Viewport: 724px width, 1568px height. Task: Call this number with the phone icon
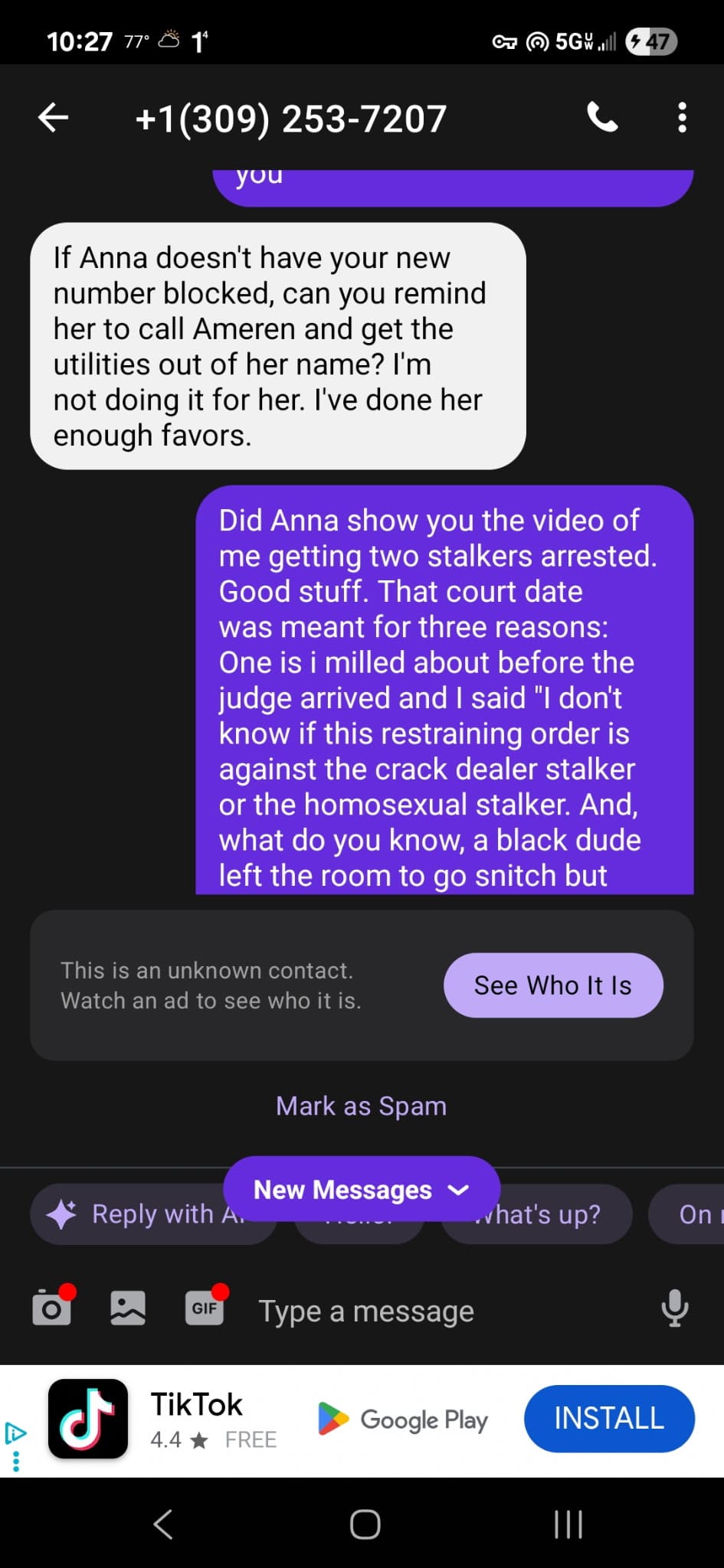click(x=603, y=118)
